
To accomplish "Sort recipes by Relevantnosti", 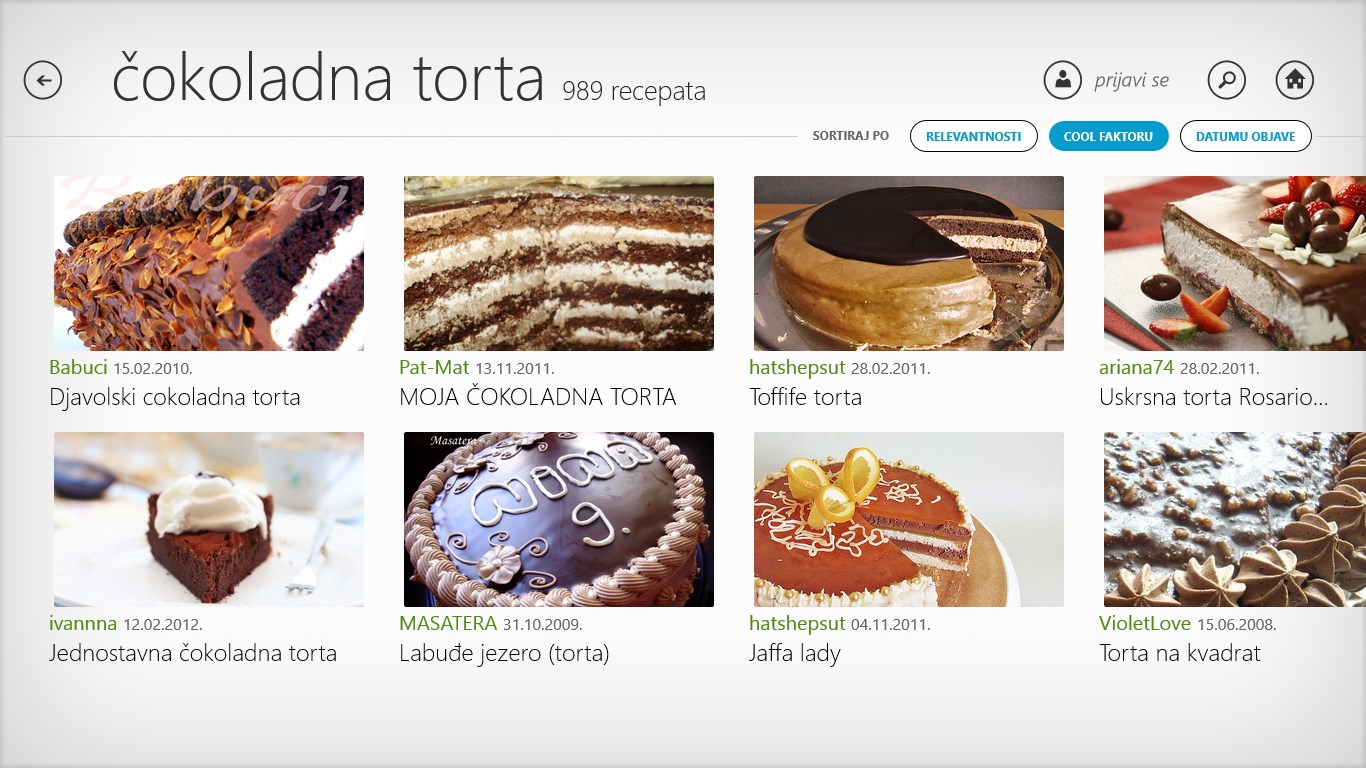I will click(973, 136).
